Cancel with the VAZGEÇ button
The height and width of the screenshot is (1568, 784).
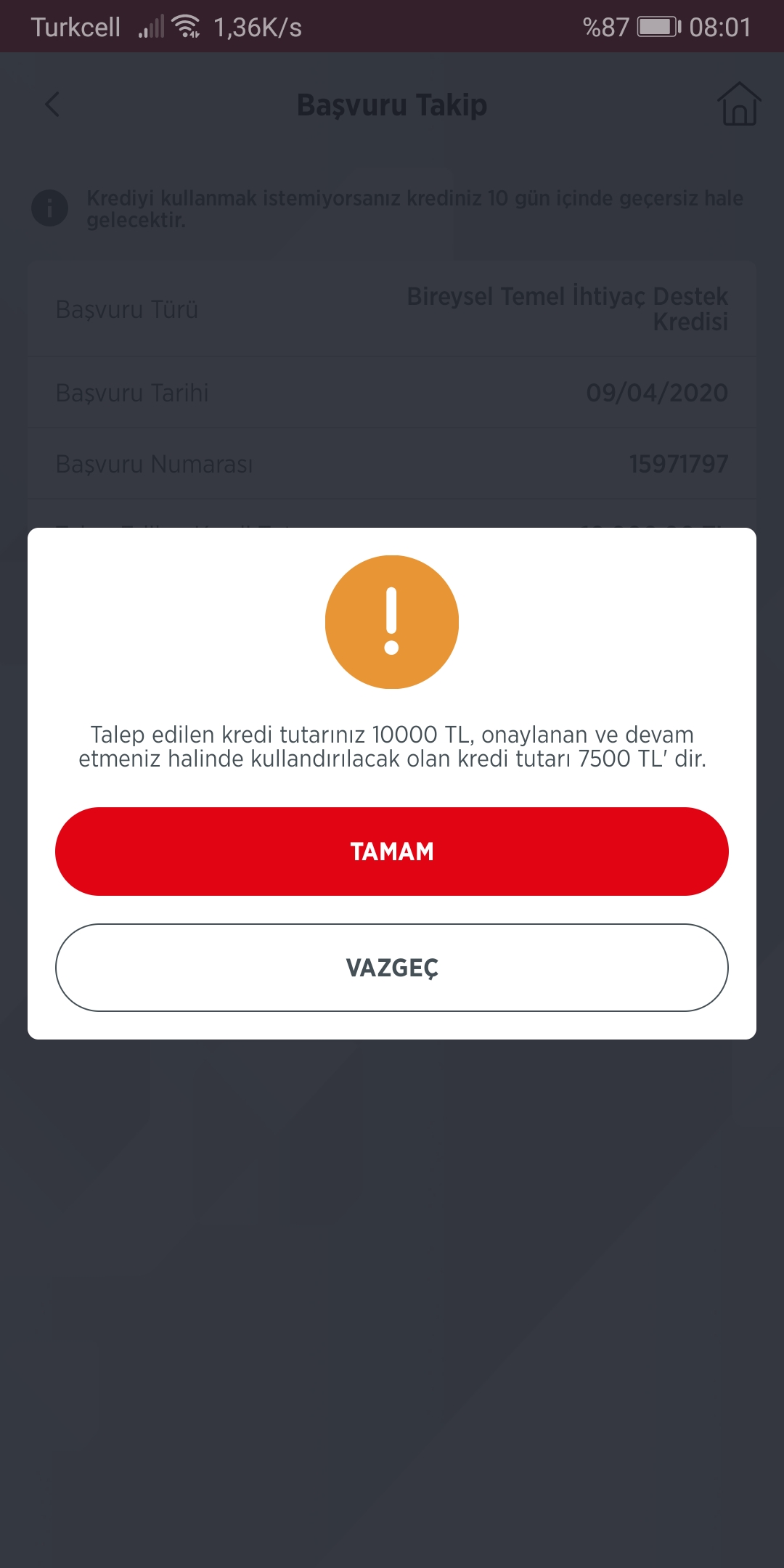[392, 967]
